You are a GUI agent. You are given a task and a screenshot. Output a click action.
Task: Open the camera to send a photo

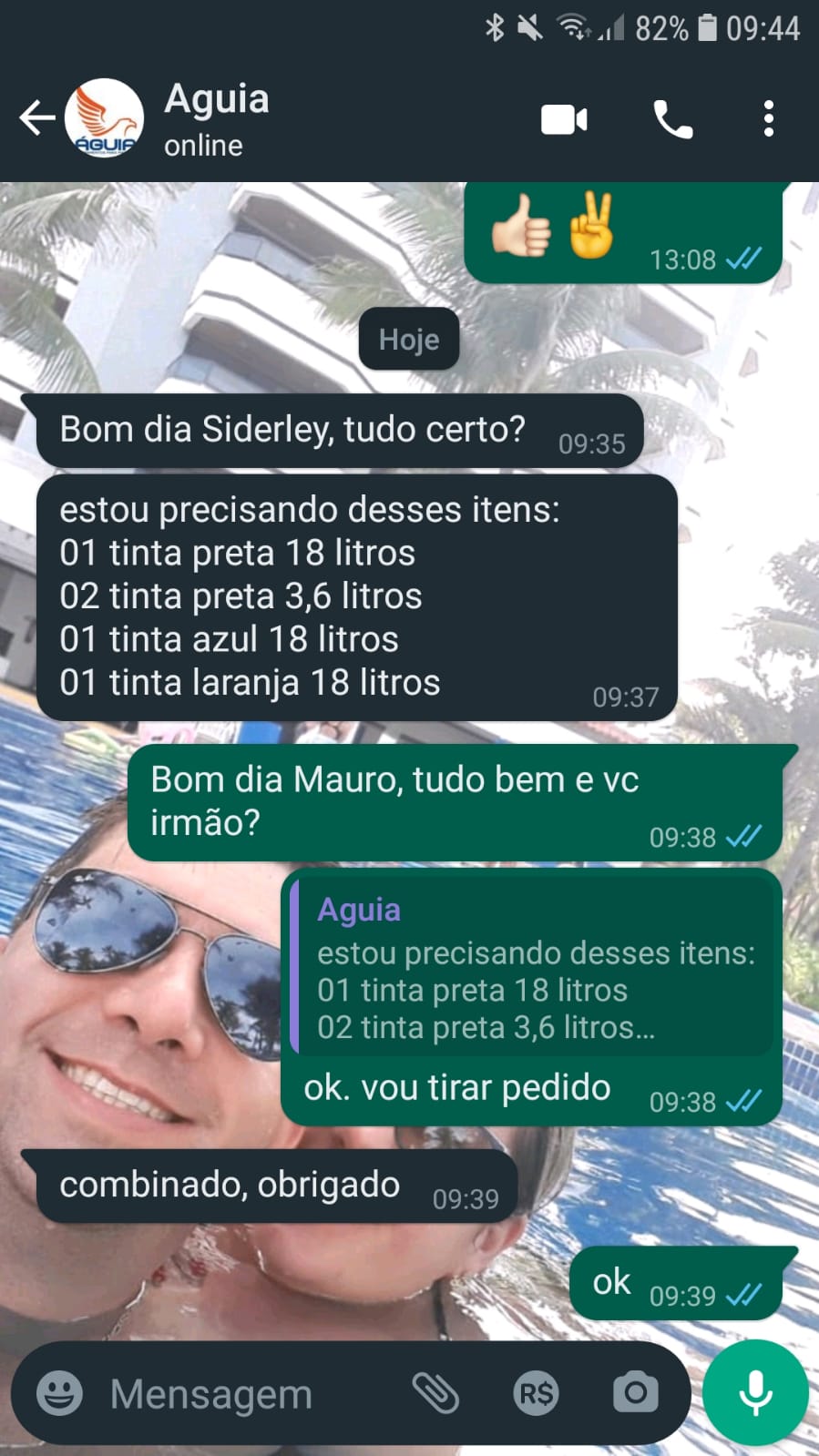coord(635,1393)
